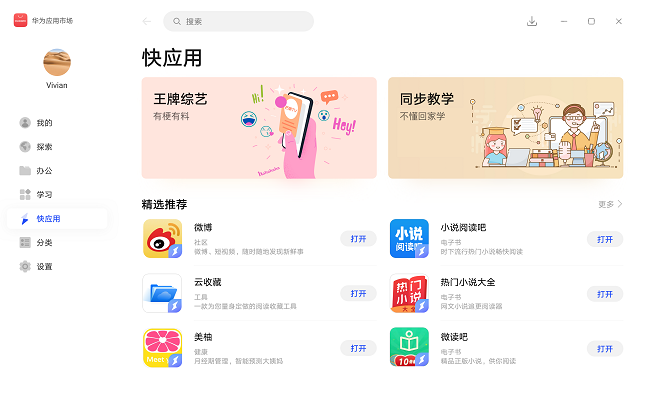Tap 打开 for 热门小说大全
The image size is (650, 409).
pos(604,294)
